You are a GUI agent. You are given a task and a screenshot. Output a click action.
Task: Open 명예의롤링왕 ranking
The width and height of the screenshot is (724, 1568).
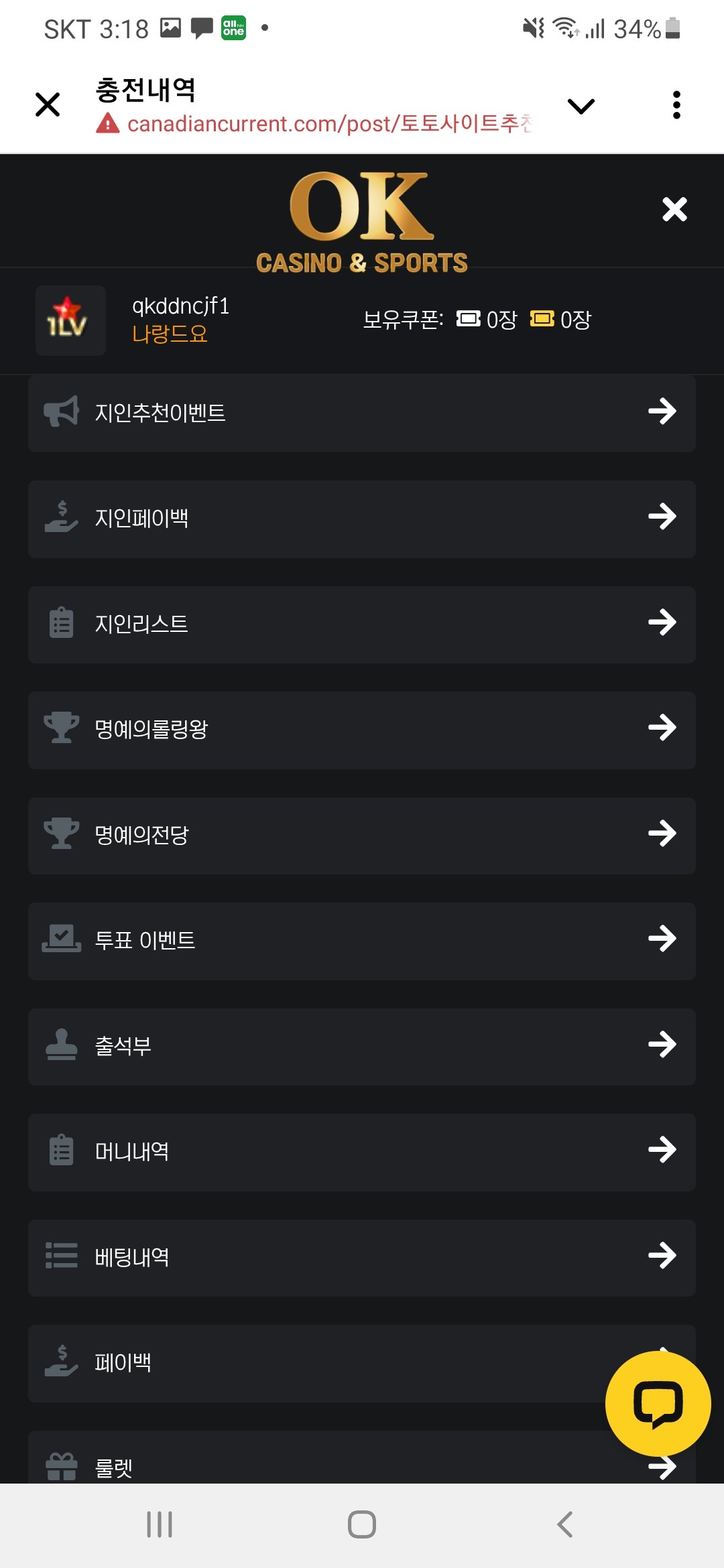coord(362,730)
